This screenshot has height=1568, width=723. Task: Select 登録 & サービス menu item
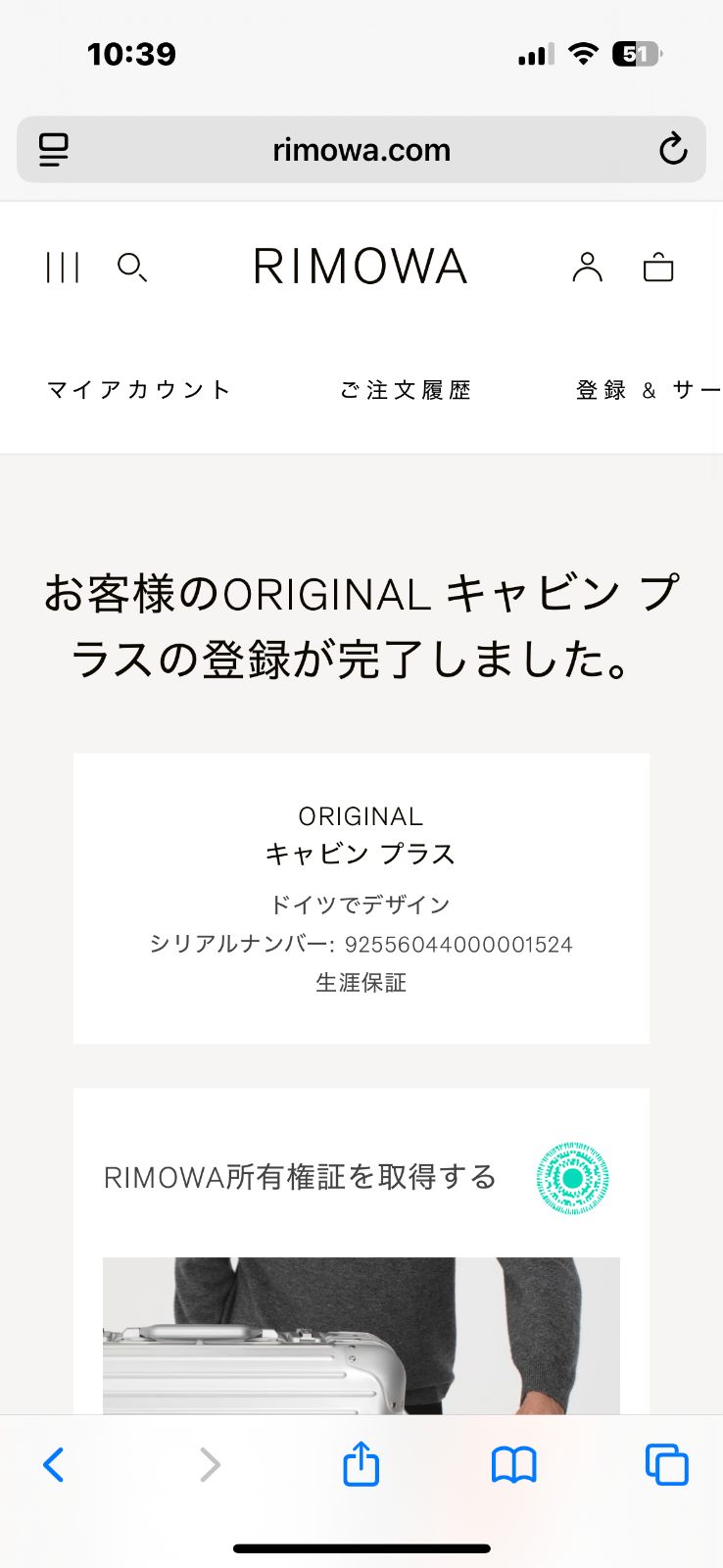point(647,389)
